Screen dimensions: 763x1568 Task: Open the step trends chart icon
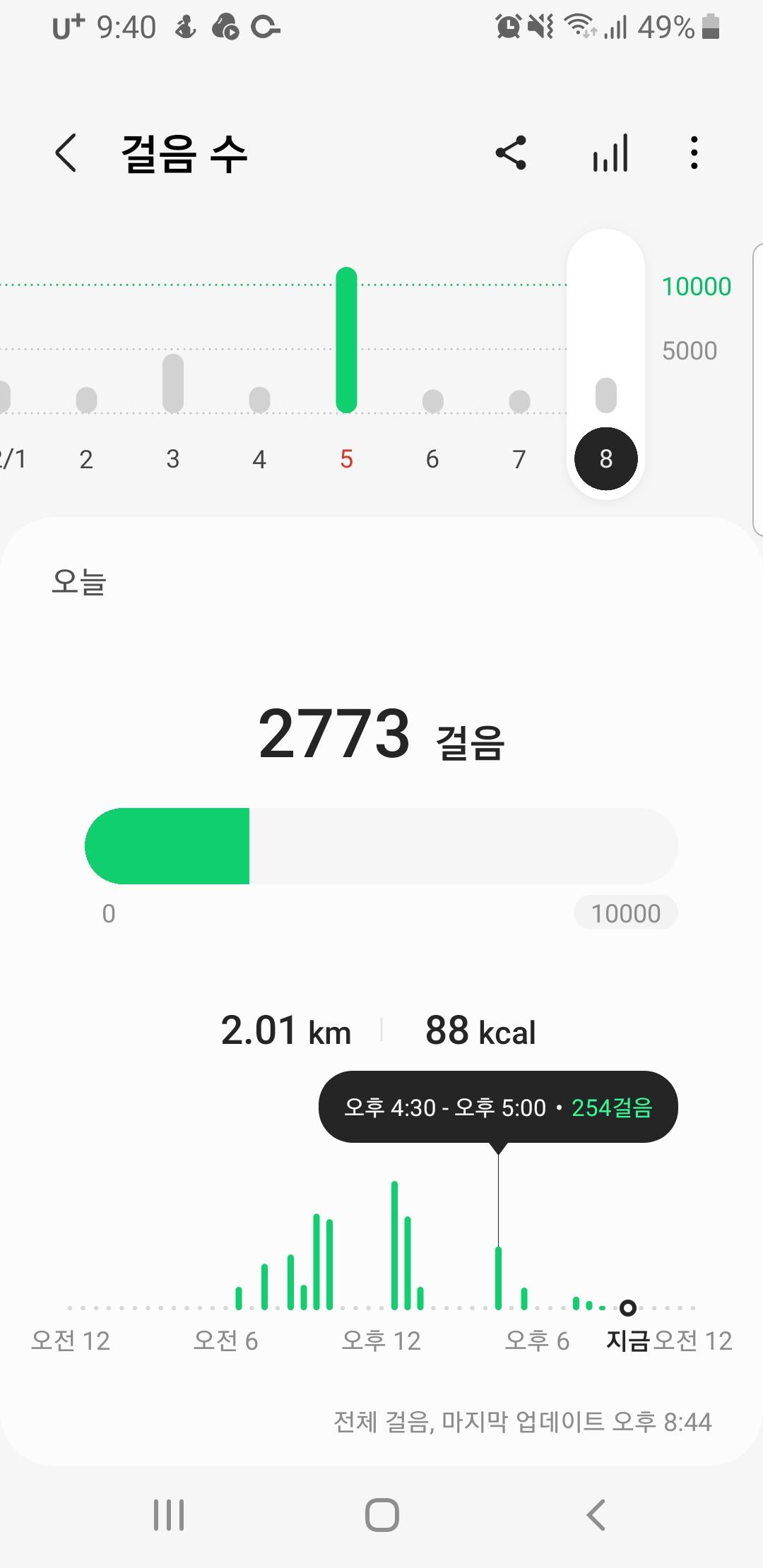[x=610, y=153]
